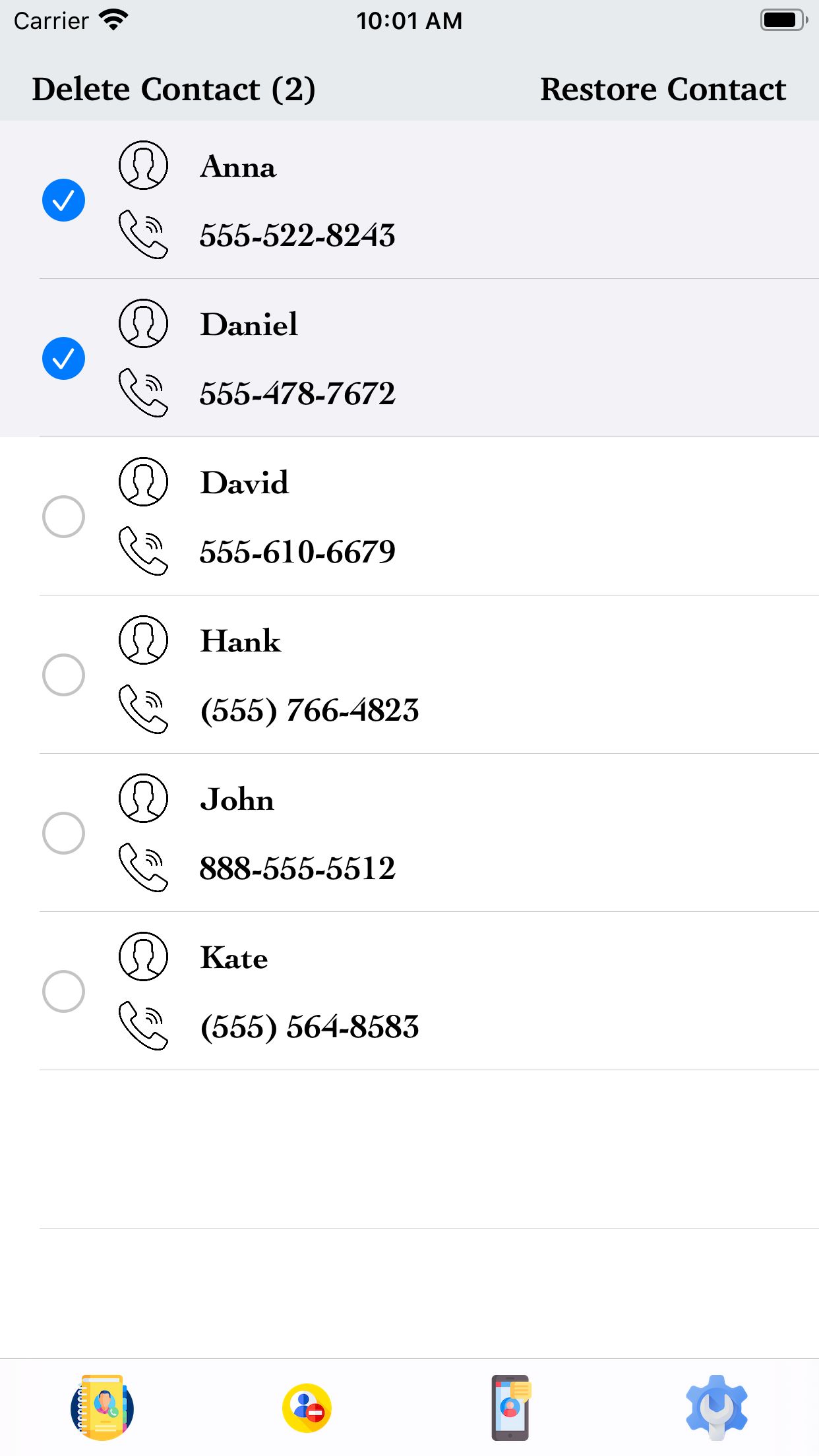Go to the settings gear tab

[x=716, y=1407]
